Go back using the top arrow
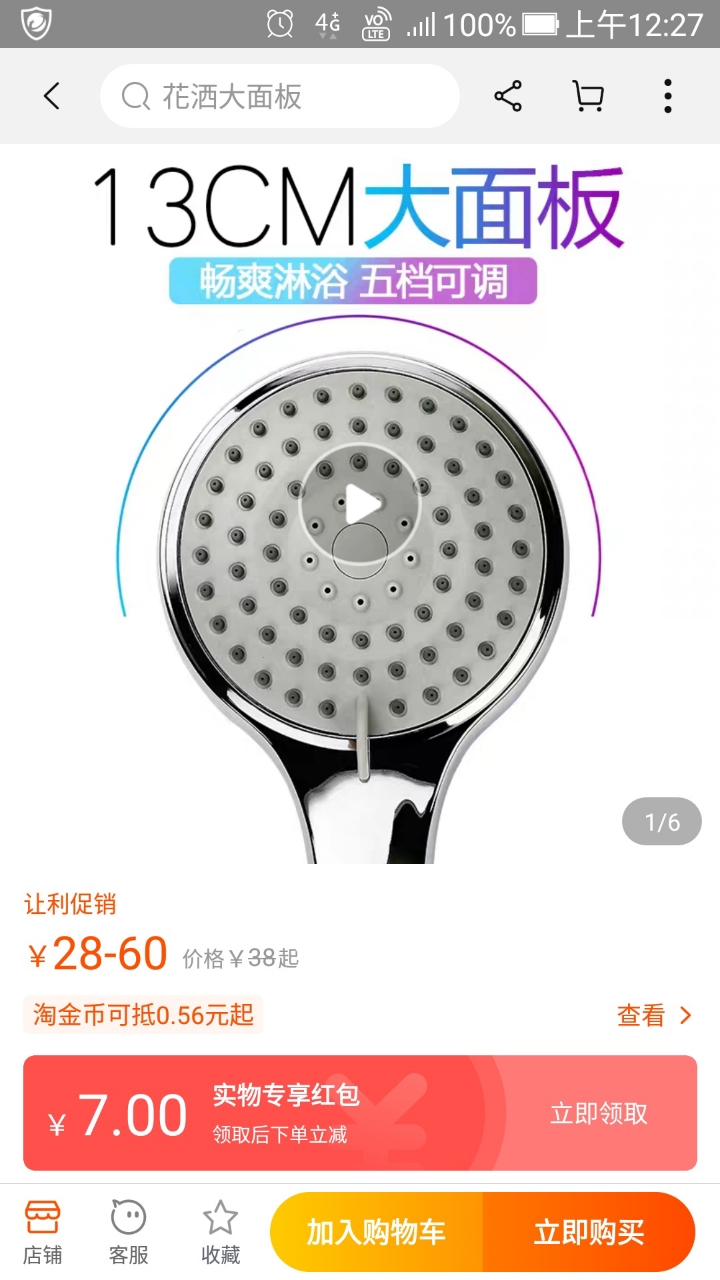Screen dimensions: 720x1280 tap(52, 96)
